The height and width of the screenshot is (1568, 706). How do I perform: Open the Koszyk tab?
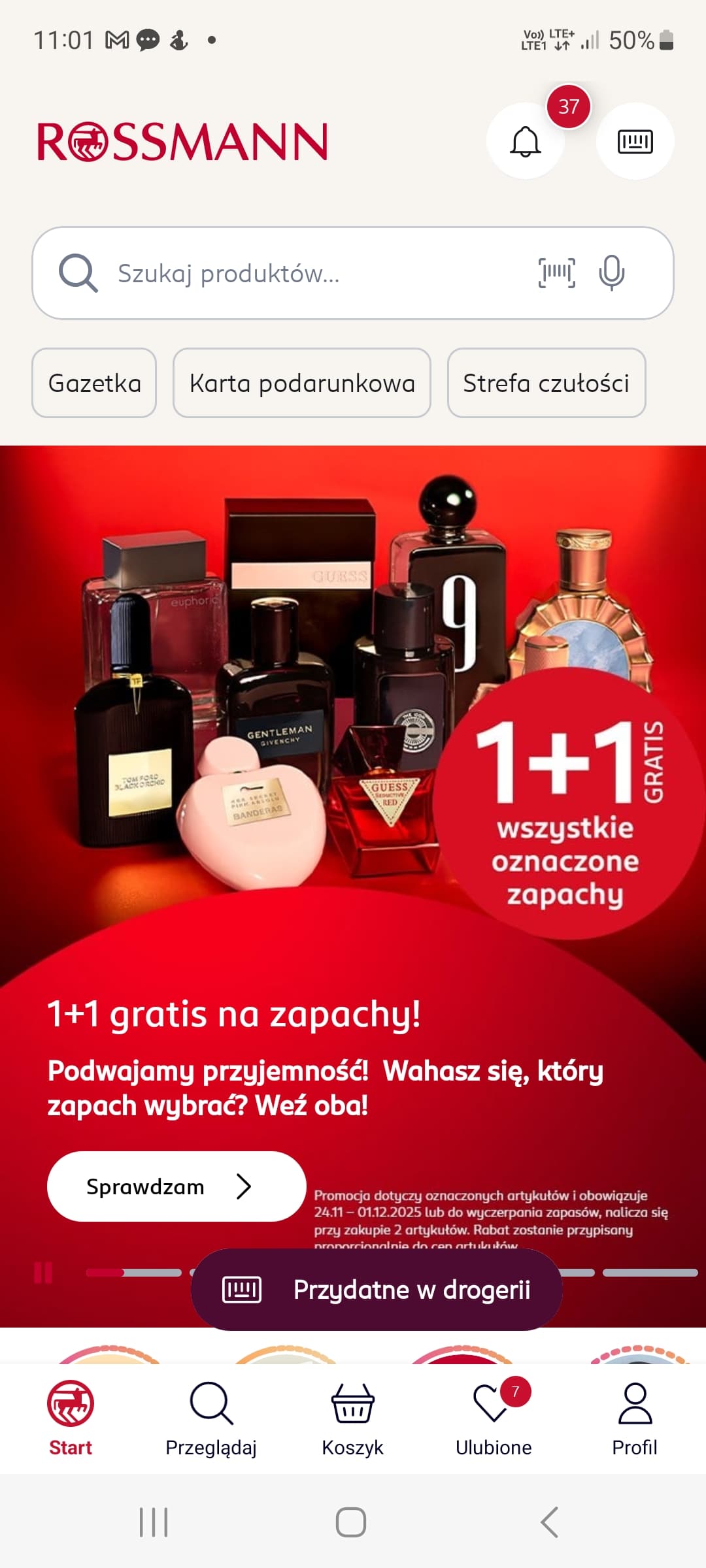coord(352,1419)
